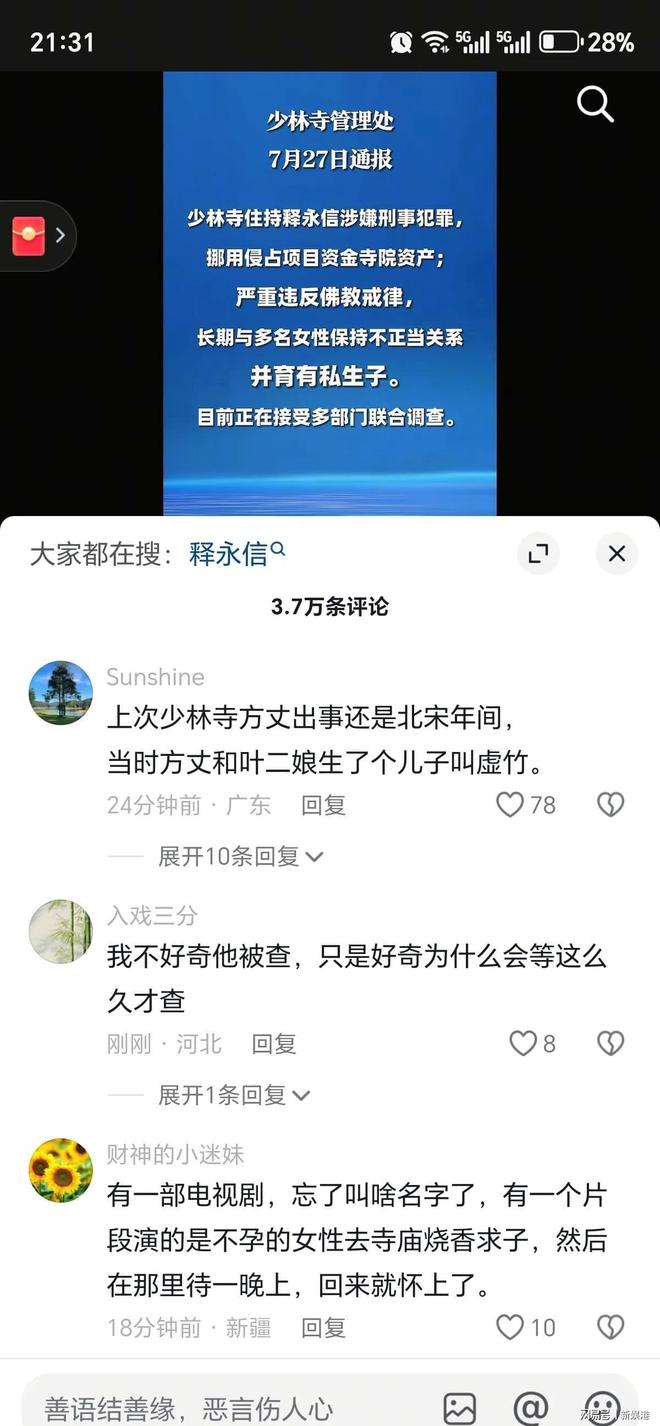Attach an image to the comment
The height and width of the screenshot is (1426, 660).
click(460, 1407)
